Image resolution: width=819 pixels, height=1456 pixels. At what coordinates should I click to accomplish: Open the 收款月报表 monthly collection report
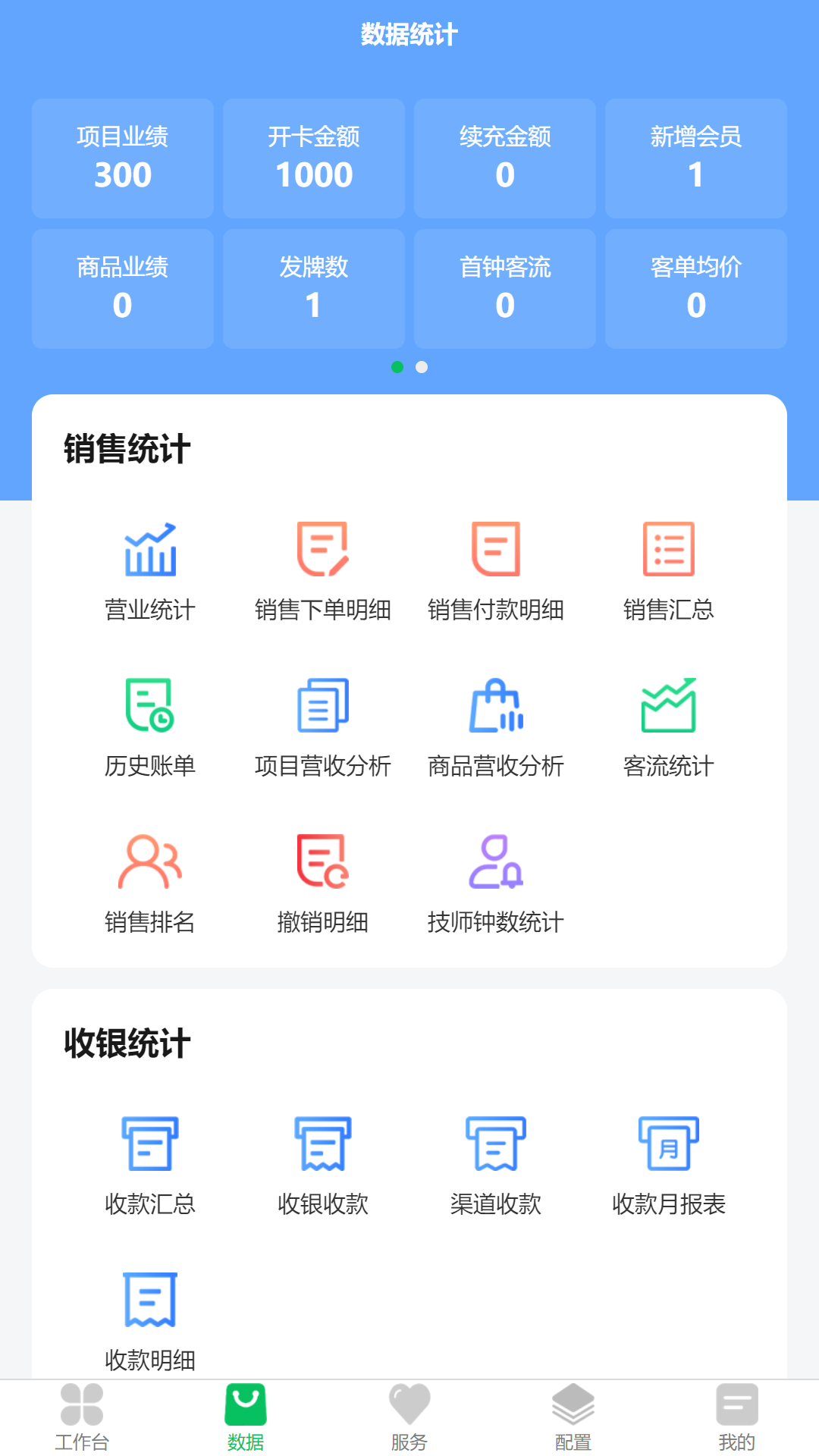tap(668, 1168)
